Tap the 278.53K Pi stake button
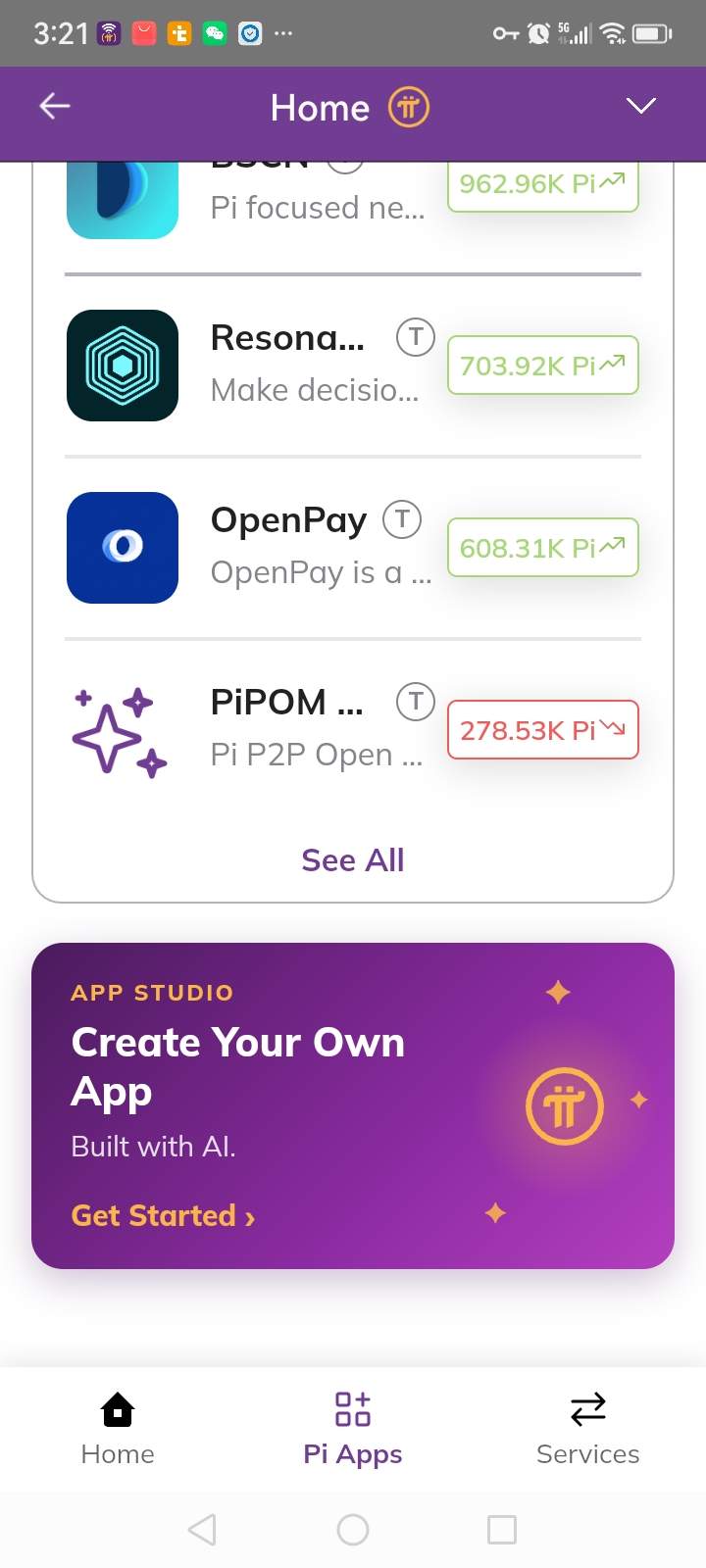This screenshot has width=706, height=1568. [x=543, y=730]
